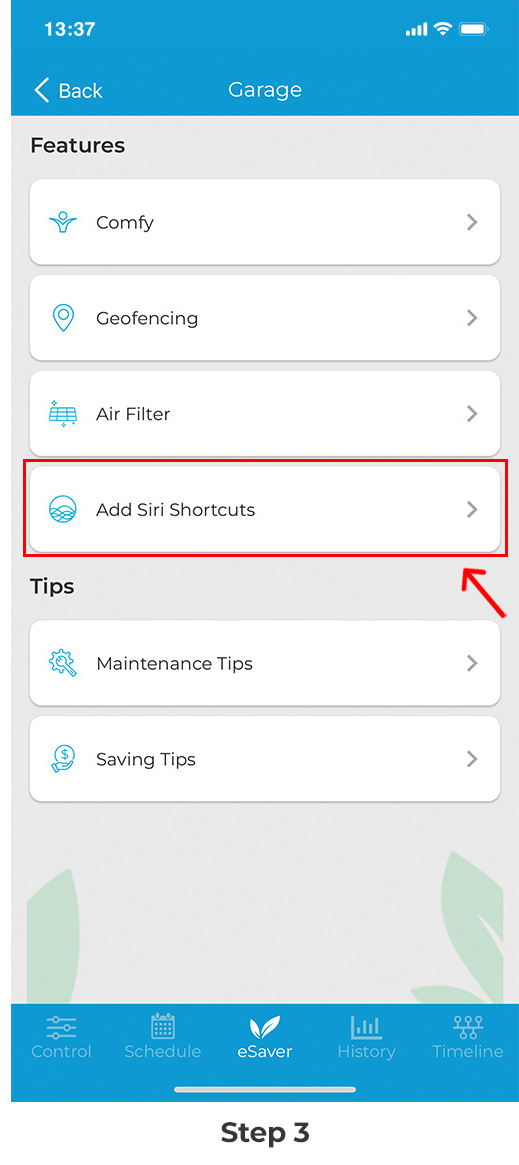Switch to the Schedule tab

[163, 1037]
